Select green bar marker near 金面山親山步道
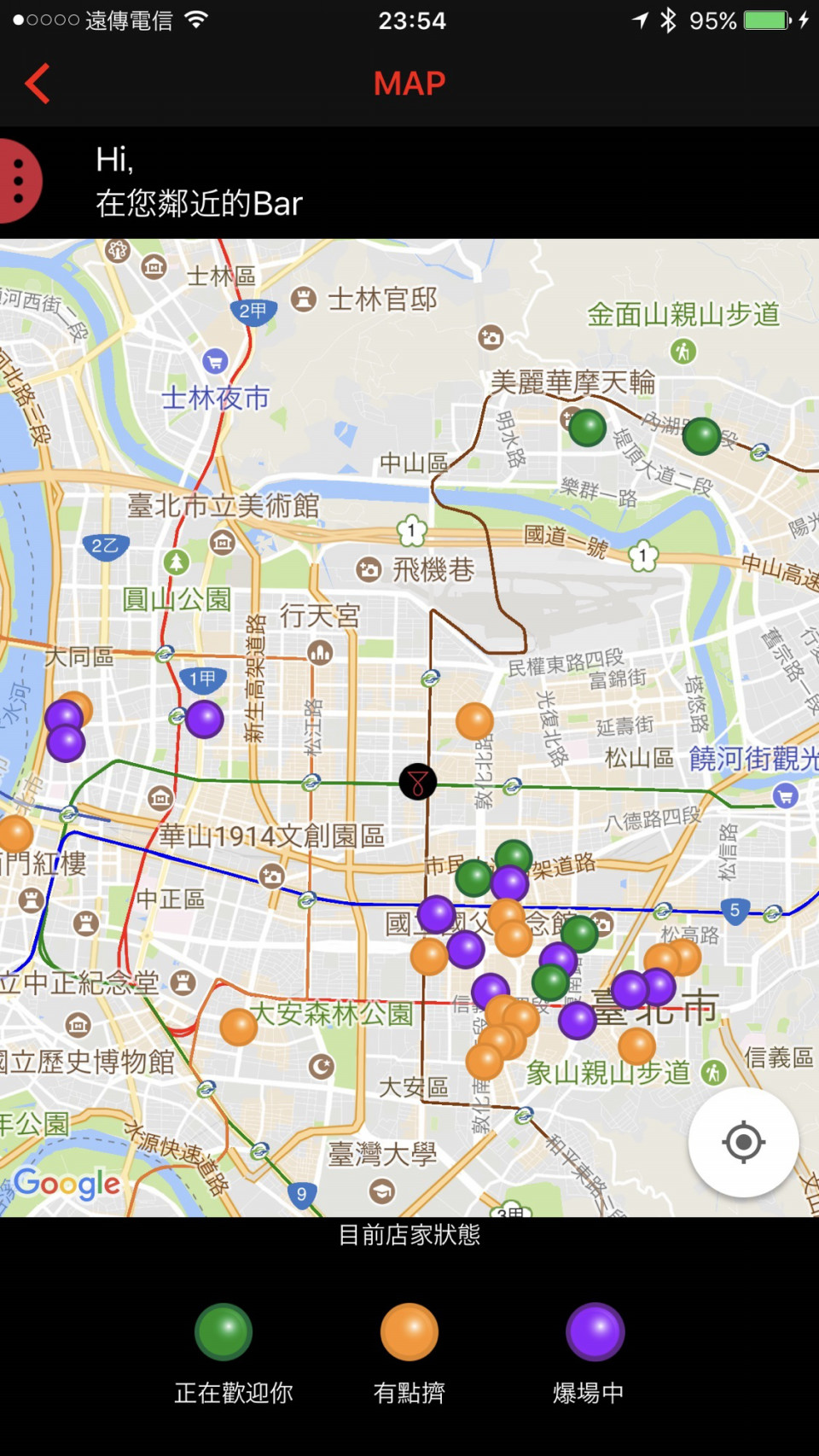Screen dimensions: 819x1456 tap(702, 436)
